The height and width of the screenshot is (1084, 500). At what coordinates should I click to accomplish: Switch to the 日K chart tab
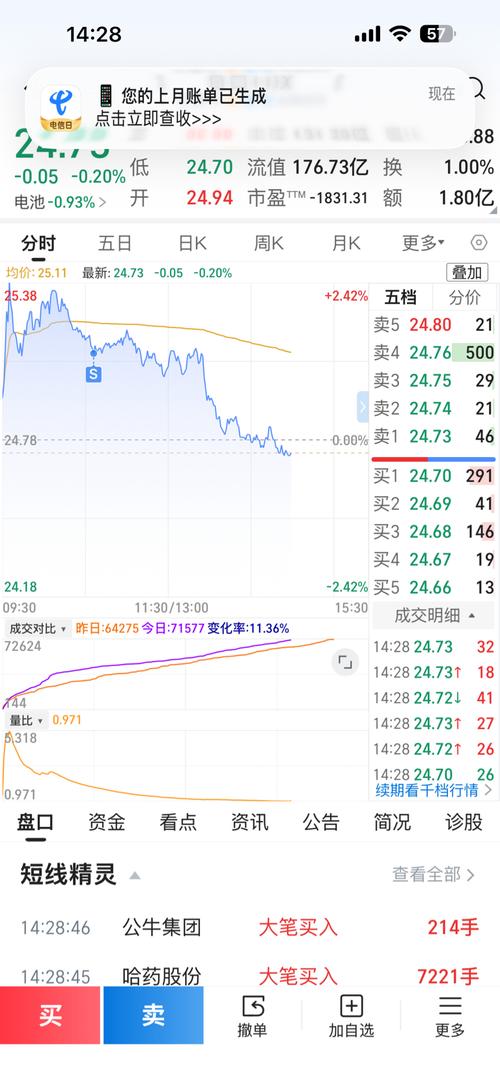192,243
